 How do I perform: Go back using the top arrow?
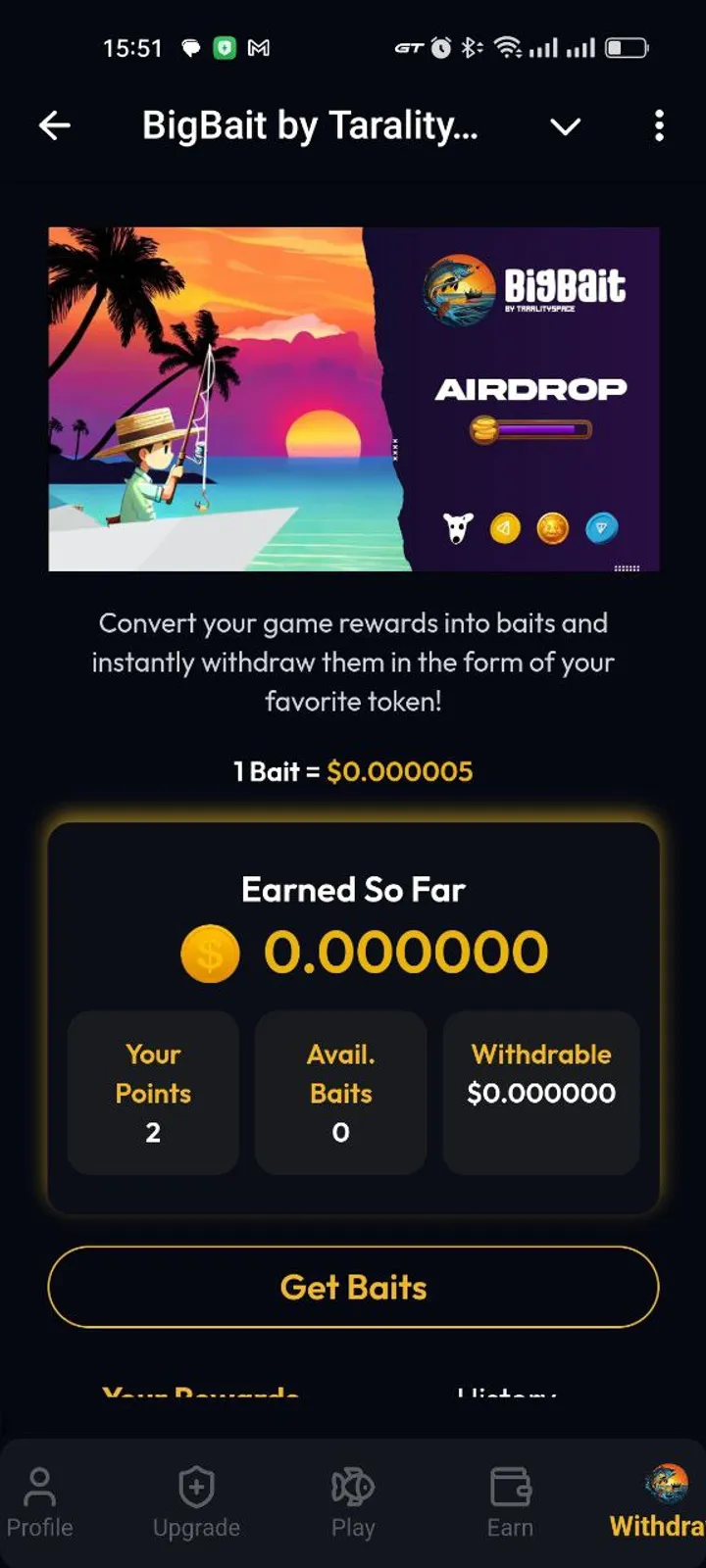[55, 125]
